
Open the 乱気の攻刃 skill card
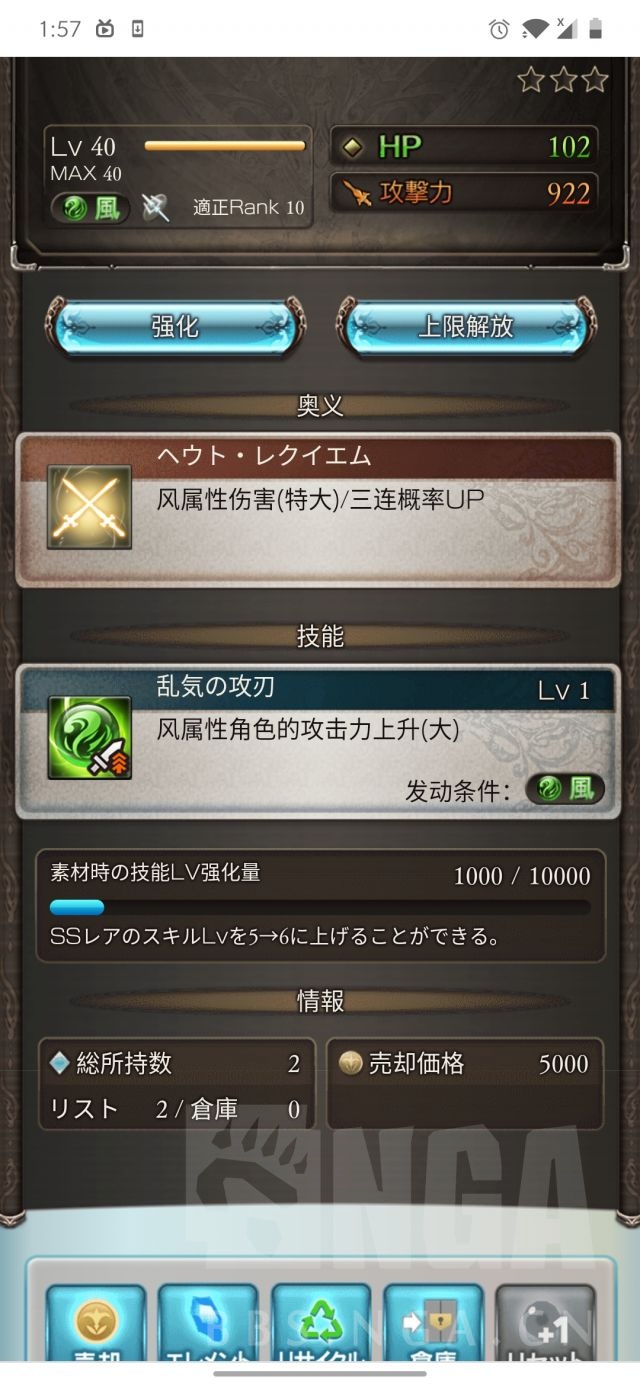[319, 739]
